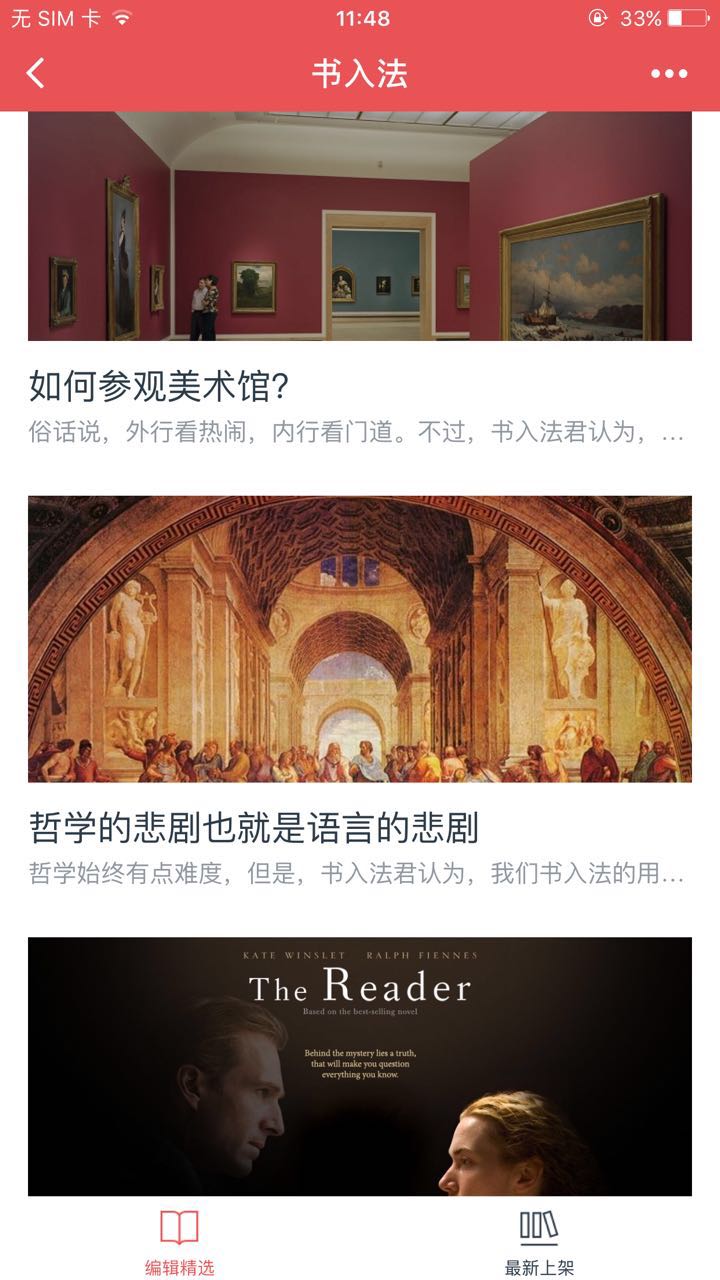
Task: Open the article 哲学的悲剧也就是语言的悲剧
Action: click(x=254, y=828)
